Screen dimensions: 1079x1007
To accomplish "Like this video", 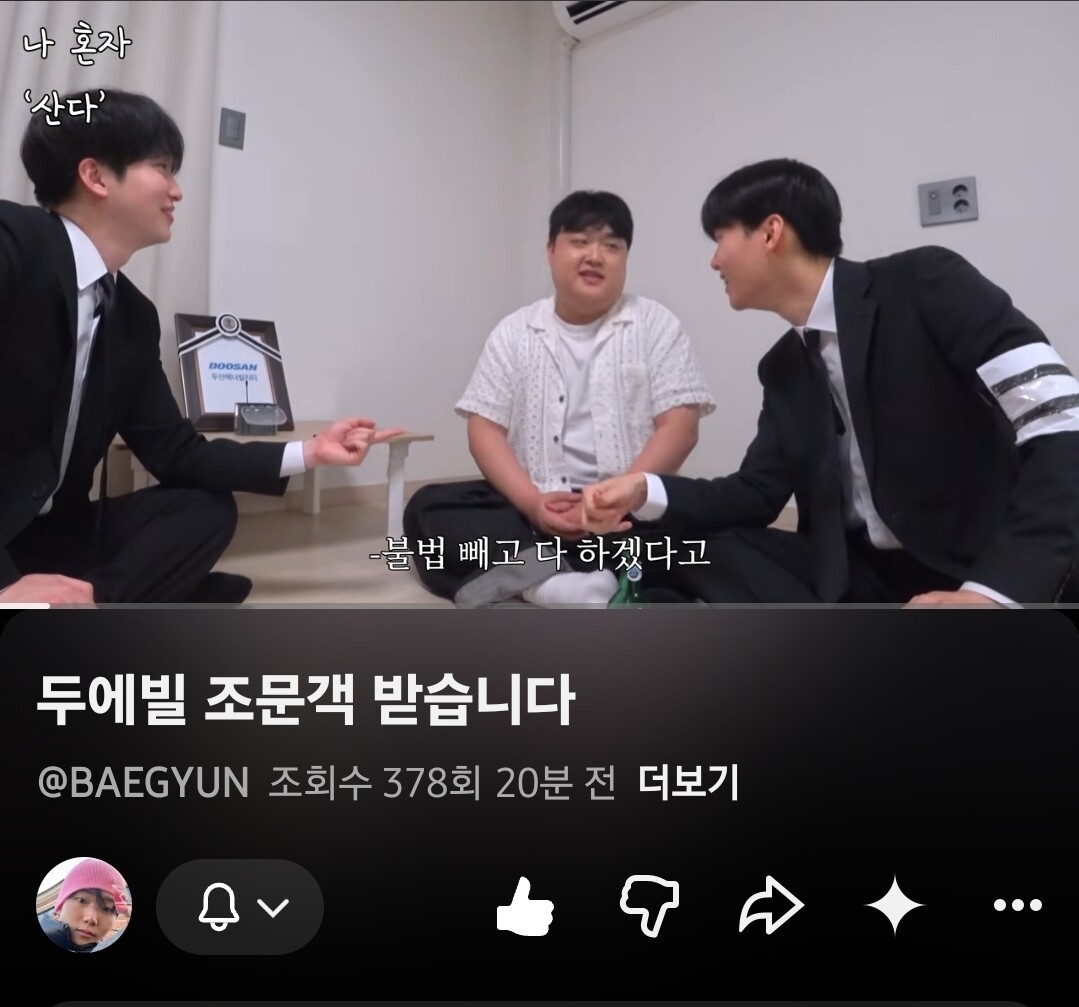I will (x=524, y=907).
